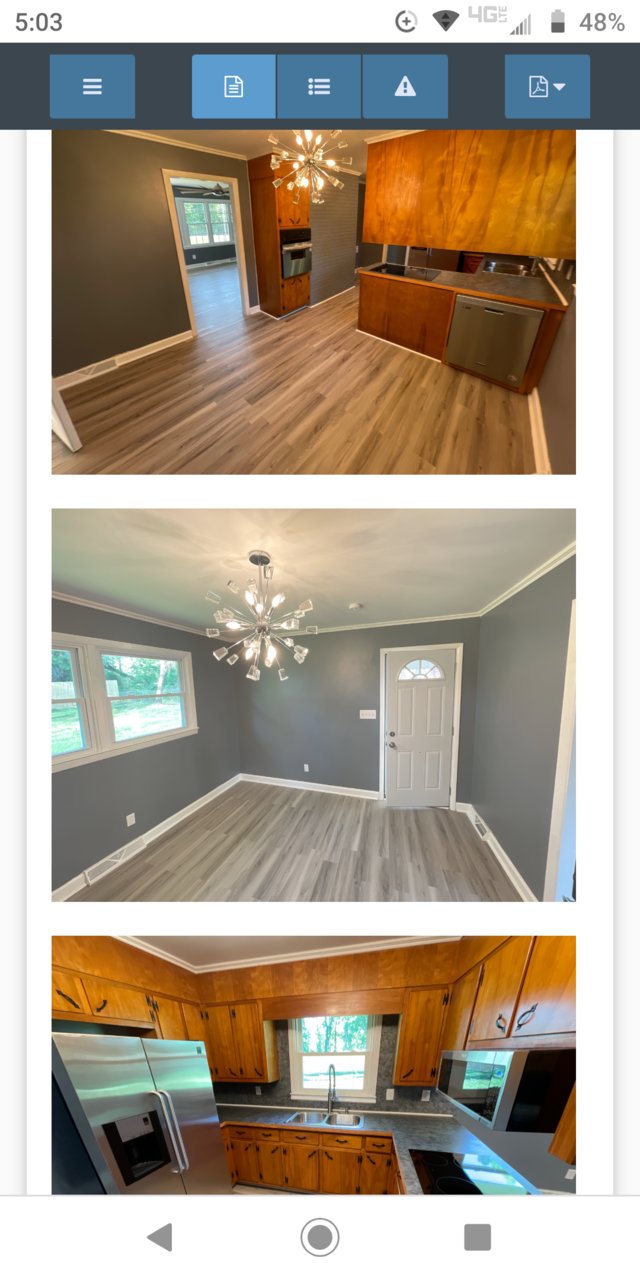Open the kitchen and hallway photo
Screen dimensions: 640x1280
click(314, 302)
